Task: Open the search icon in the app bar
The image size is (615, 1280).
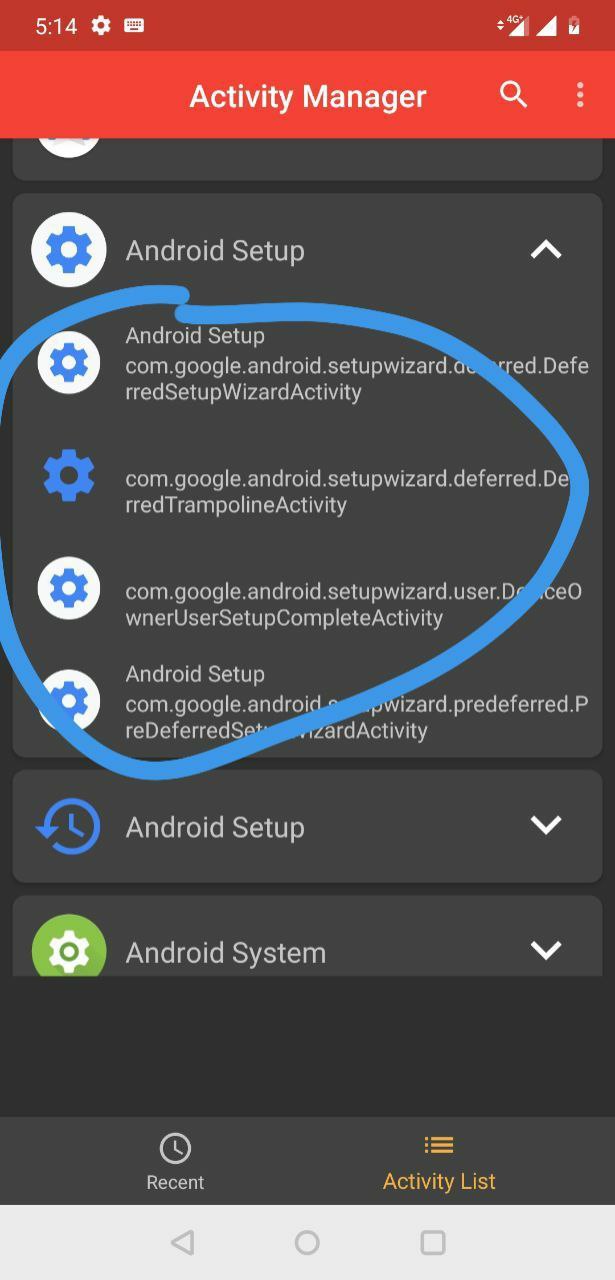Action: (513, 95)
